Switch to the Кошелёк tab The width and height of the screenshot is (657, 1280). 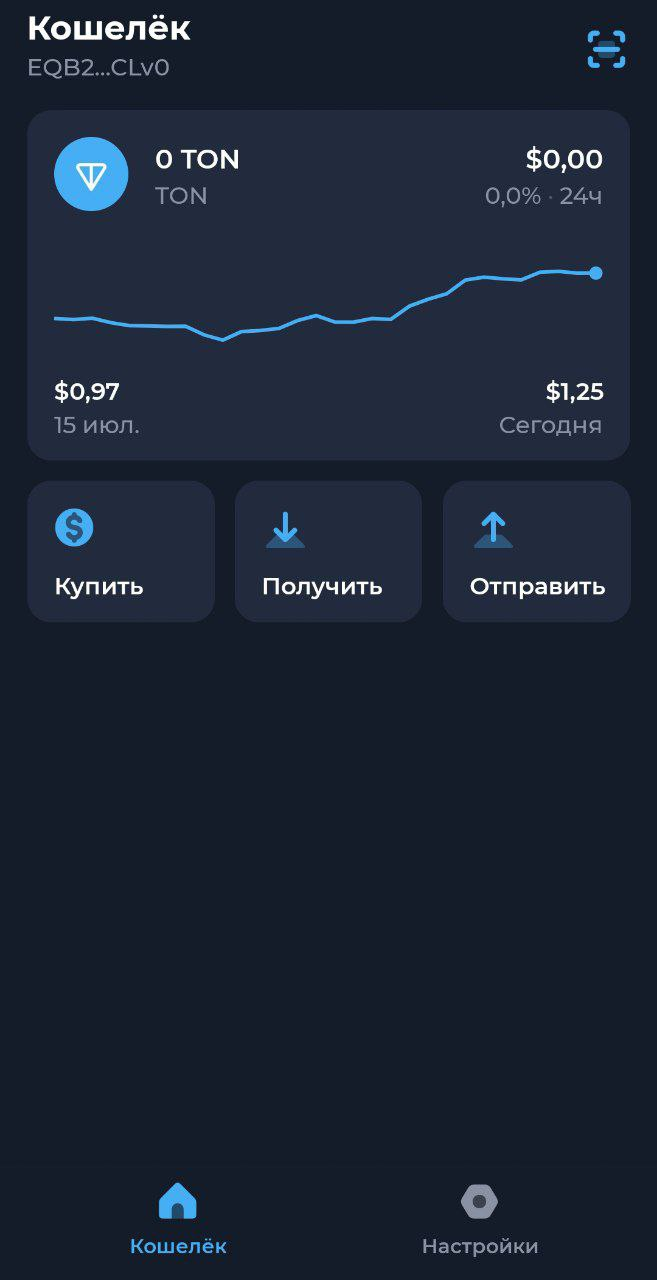178,1219
